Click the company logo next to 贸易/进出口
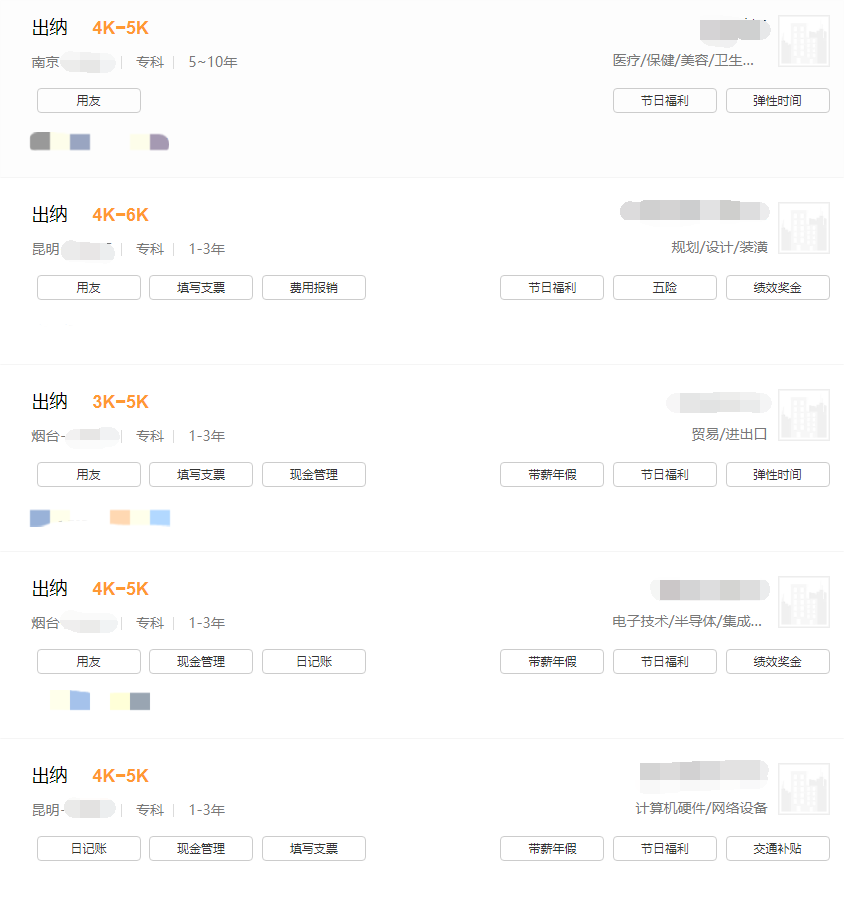 click(804, 415)
